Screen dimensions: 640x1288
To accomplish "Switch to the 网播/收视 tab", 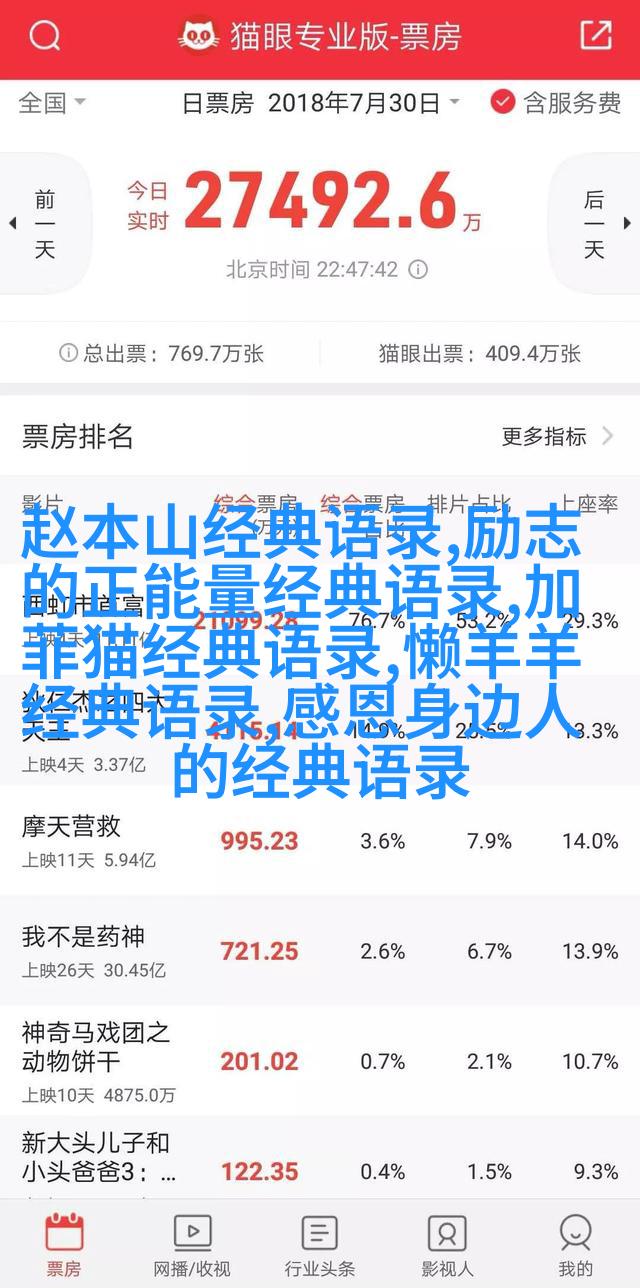I will pyautogui.click(x=192, y=1243).
